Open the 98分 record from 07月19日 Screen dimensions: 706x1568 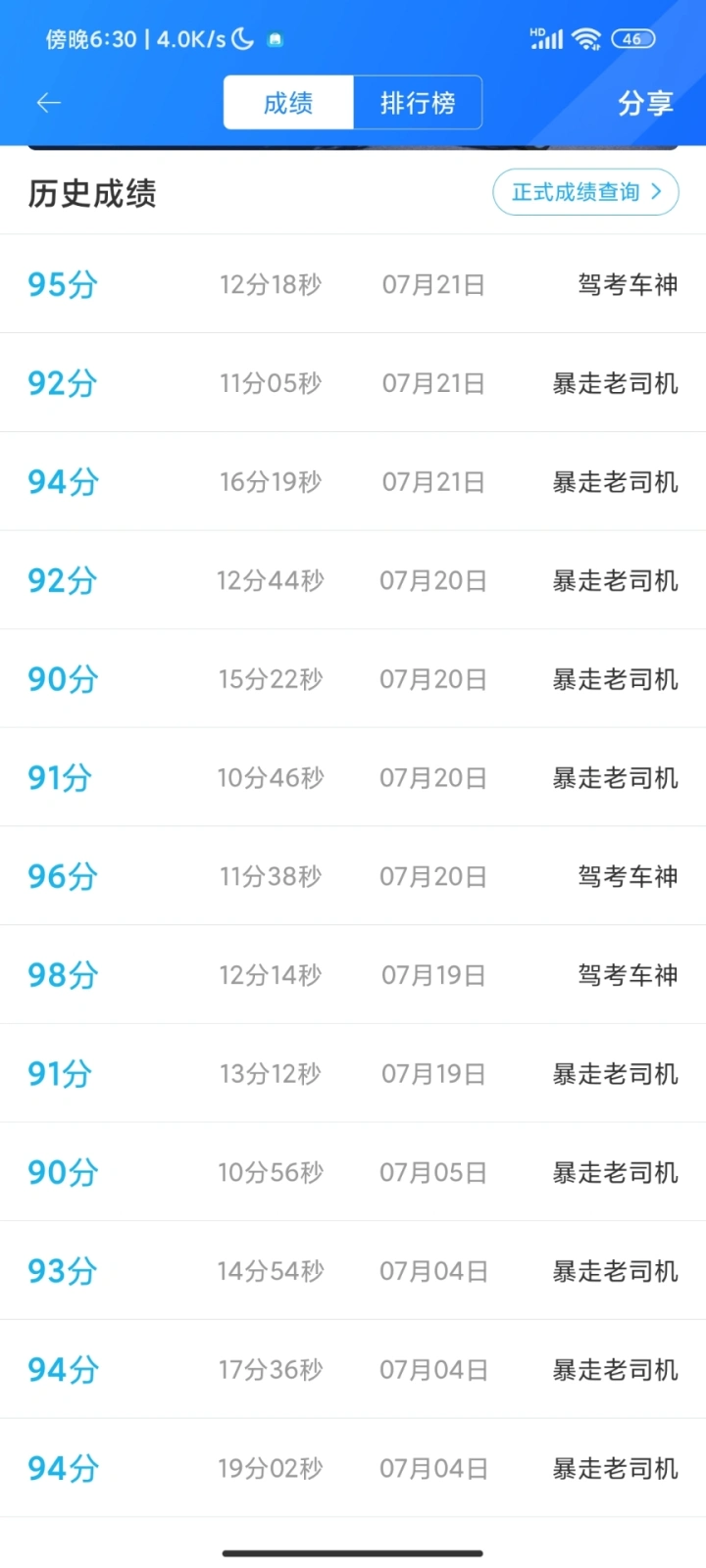click(353, 974)
